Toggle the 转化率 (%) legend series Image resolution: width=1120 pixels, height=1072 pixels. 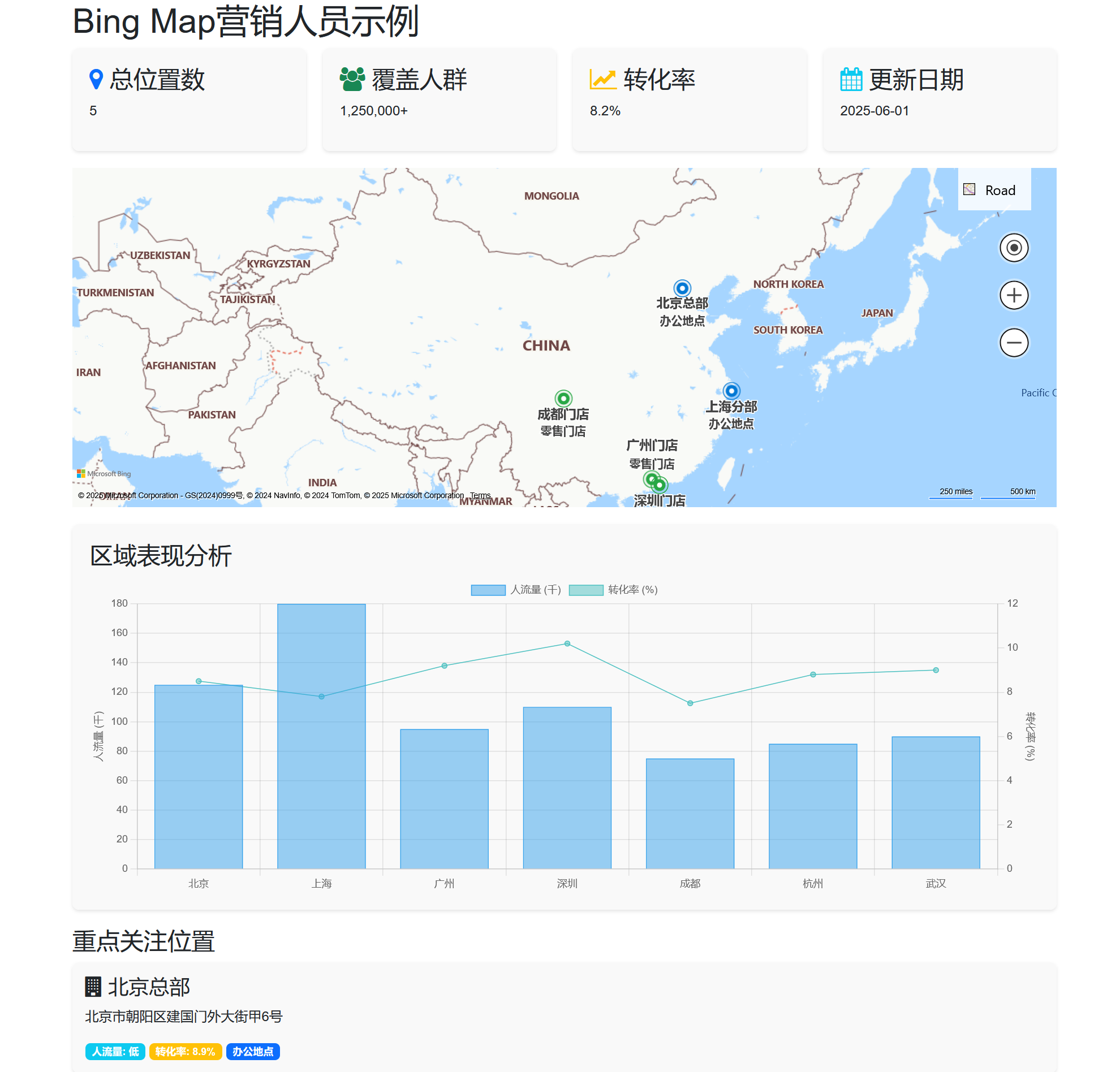pos(613,589)
